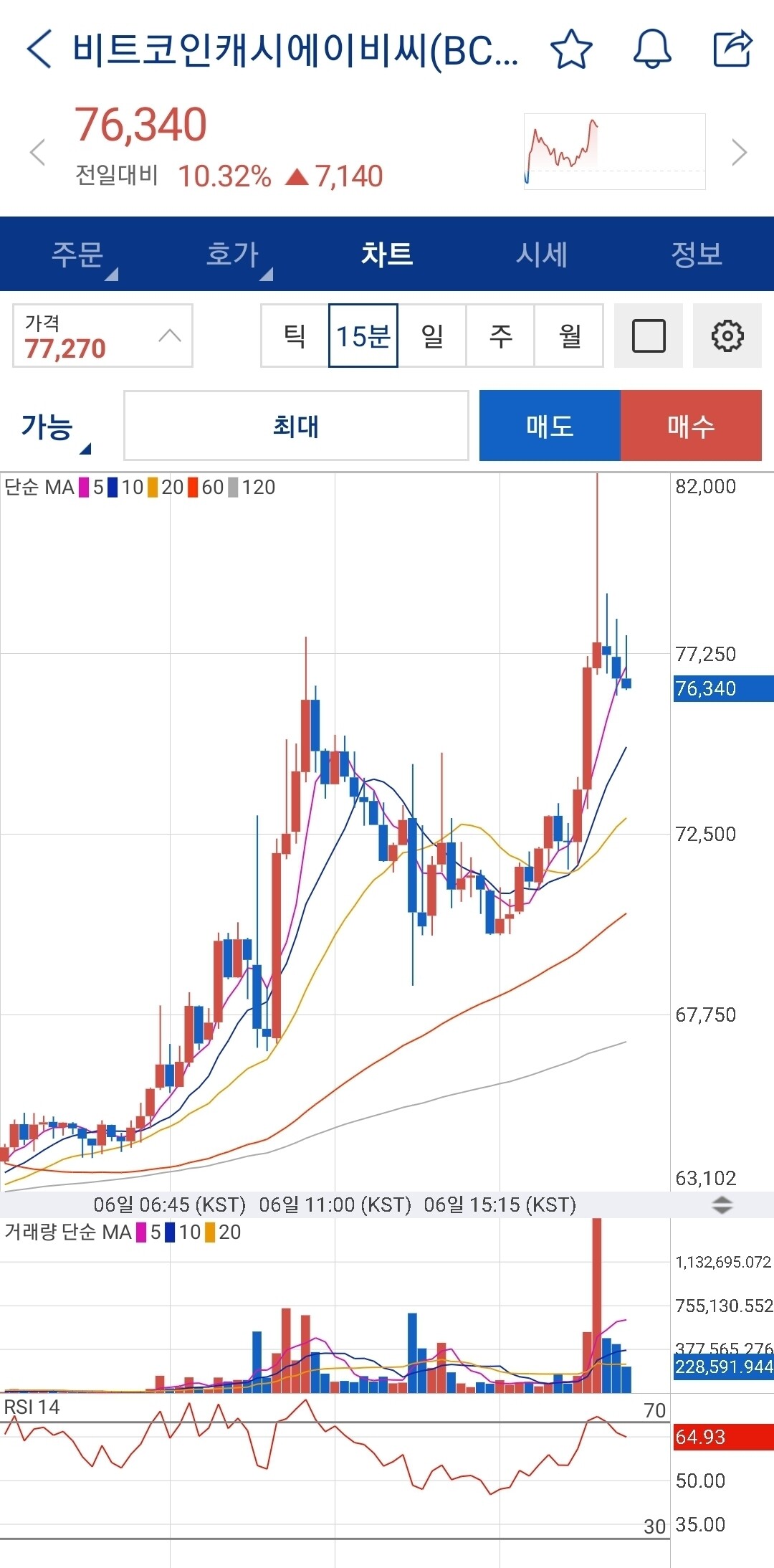Share the BCH chart via share icon
This screenshot has width=774, height=1568.
click(732, 49)
